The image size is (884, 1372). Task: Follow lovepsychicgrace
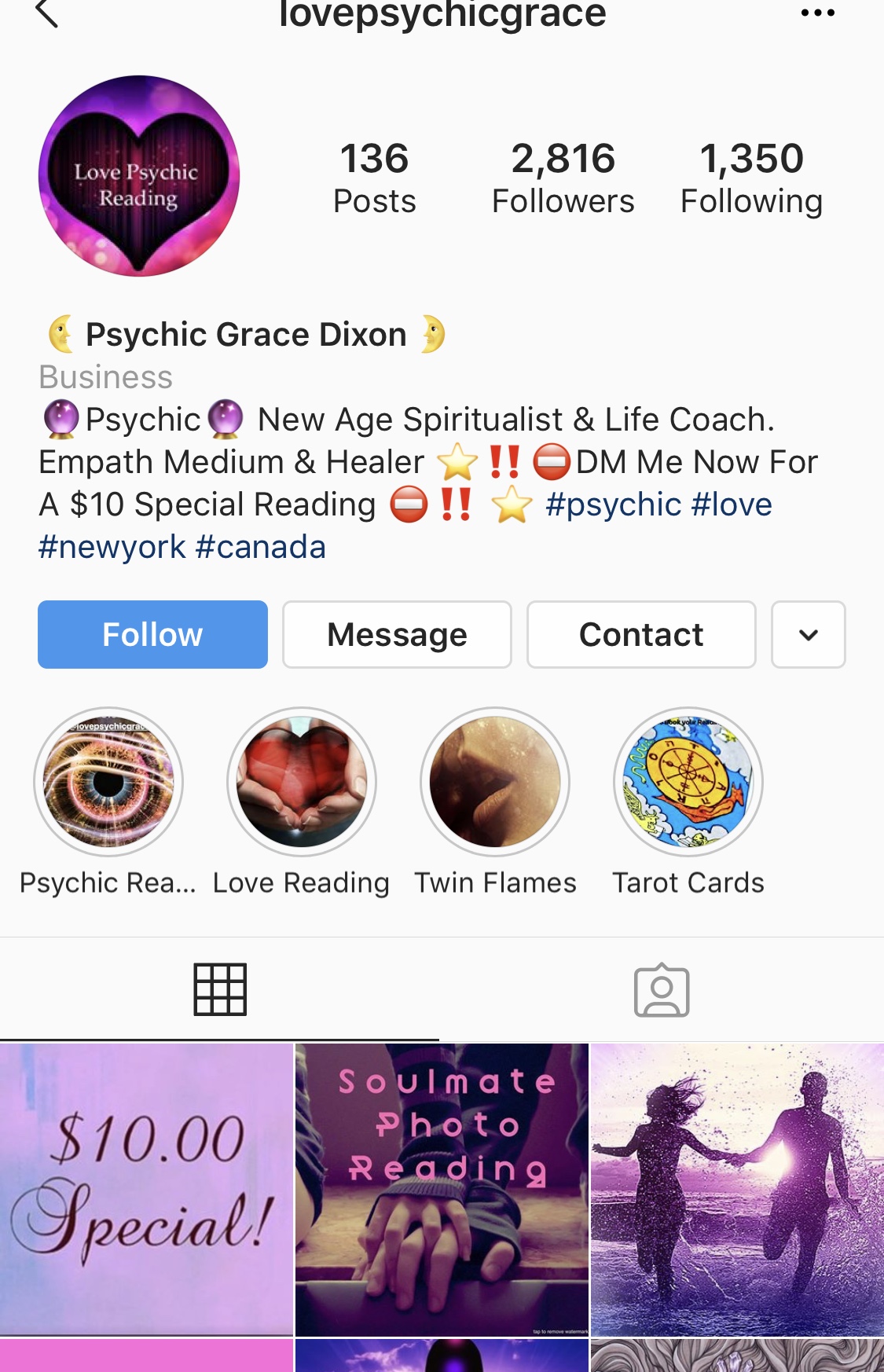tap(152, 635)
